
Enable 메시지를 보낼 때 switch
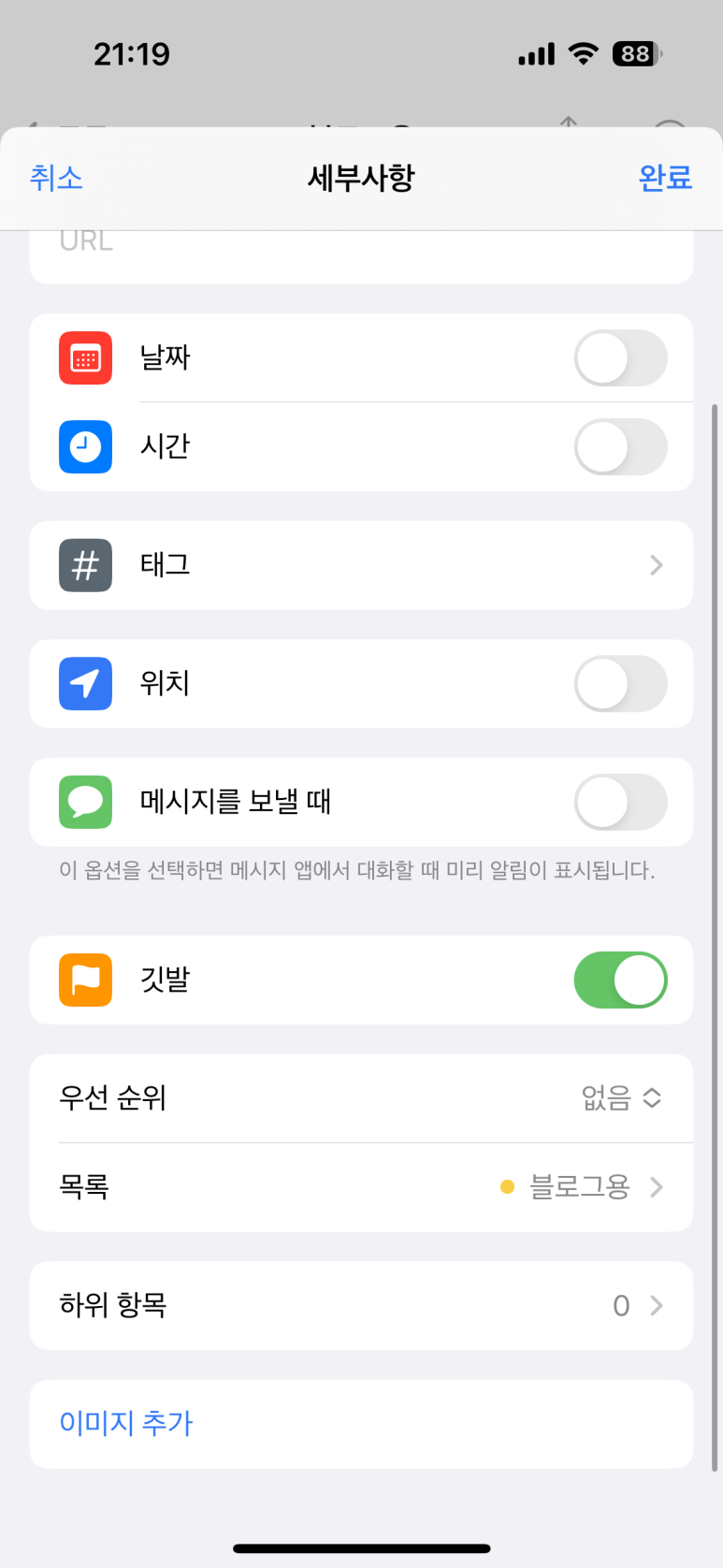(x=620, y=803)
